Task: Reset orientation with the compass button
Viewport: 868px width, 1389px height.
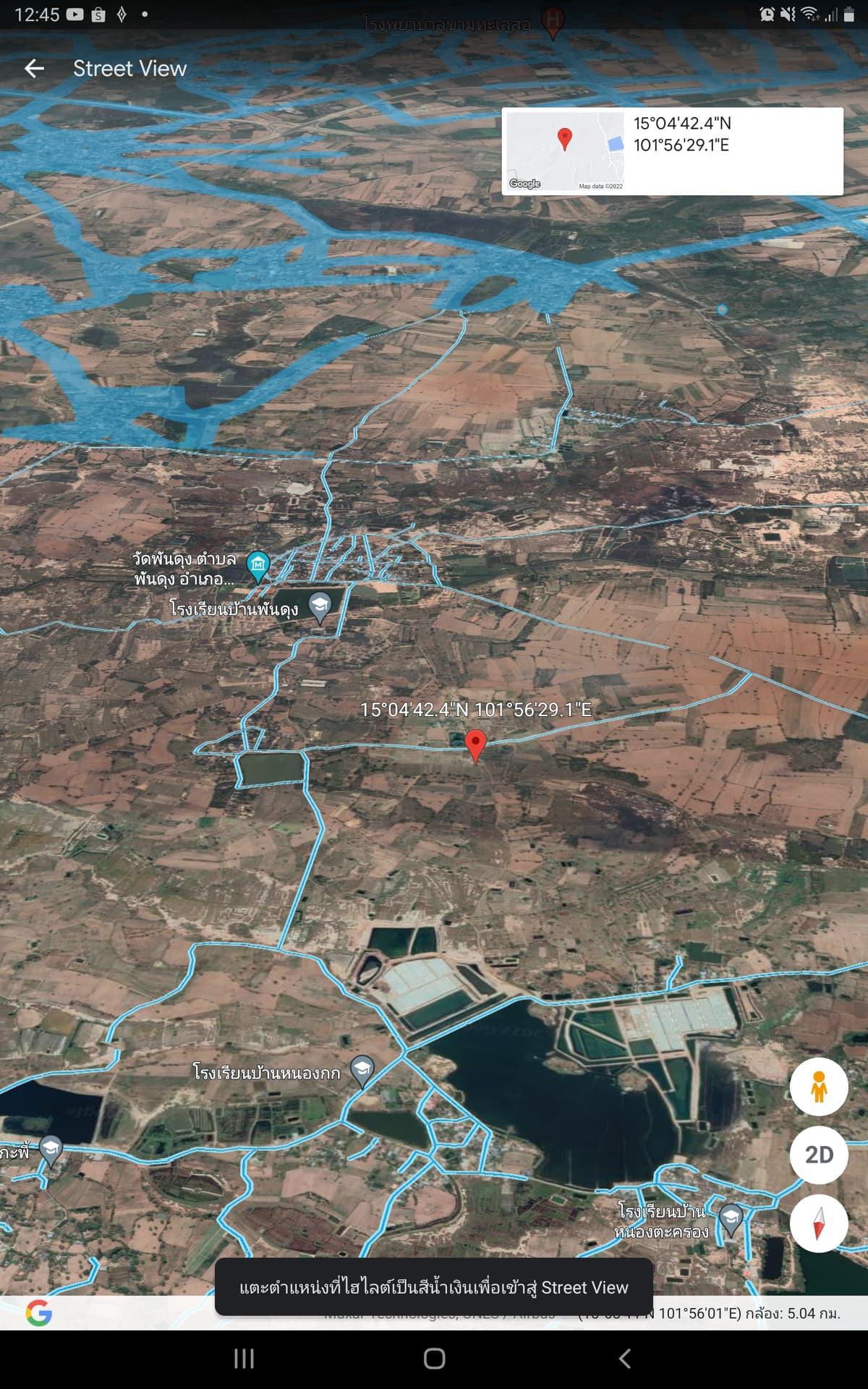Action: pyautogui.click(x=819, y=1223)
